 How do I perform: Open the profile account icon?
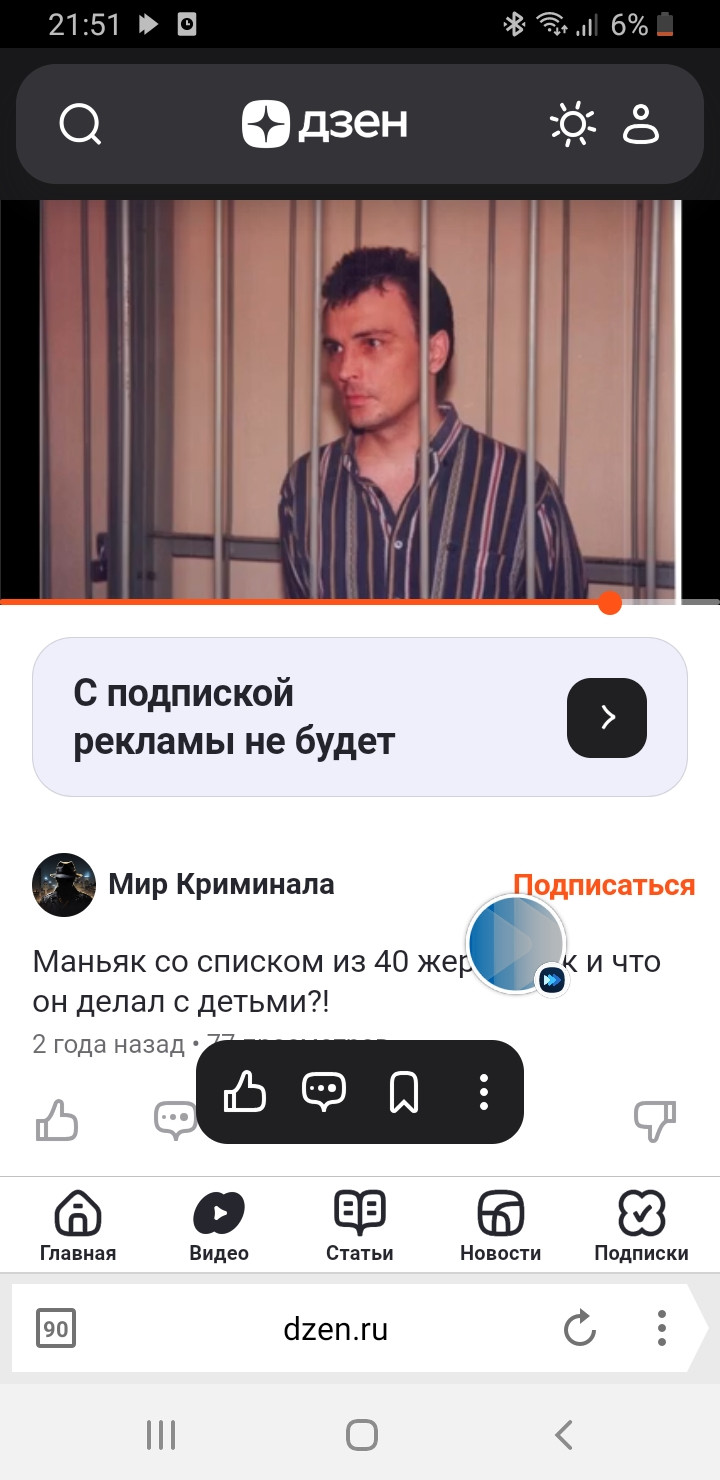641,124
